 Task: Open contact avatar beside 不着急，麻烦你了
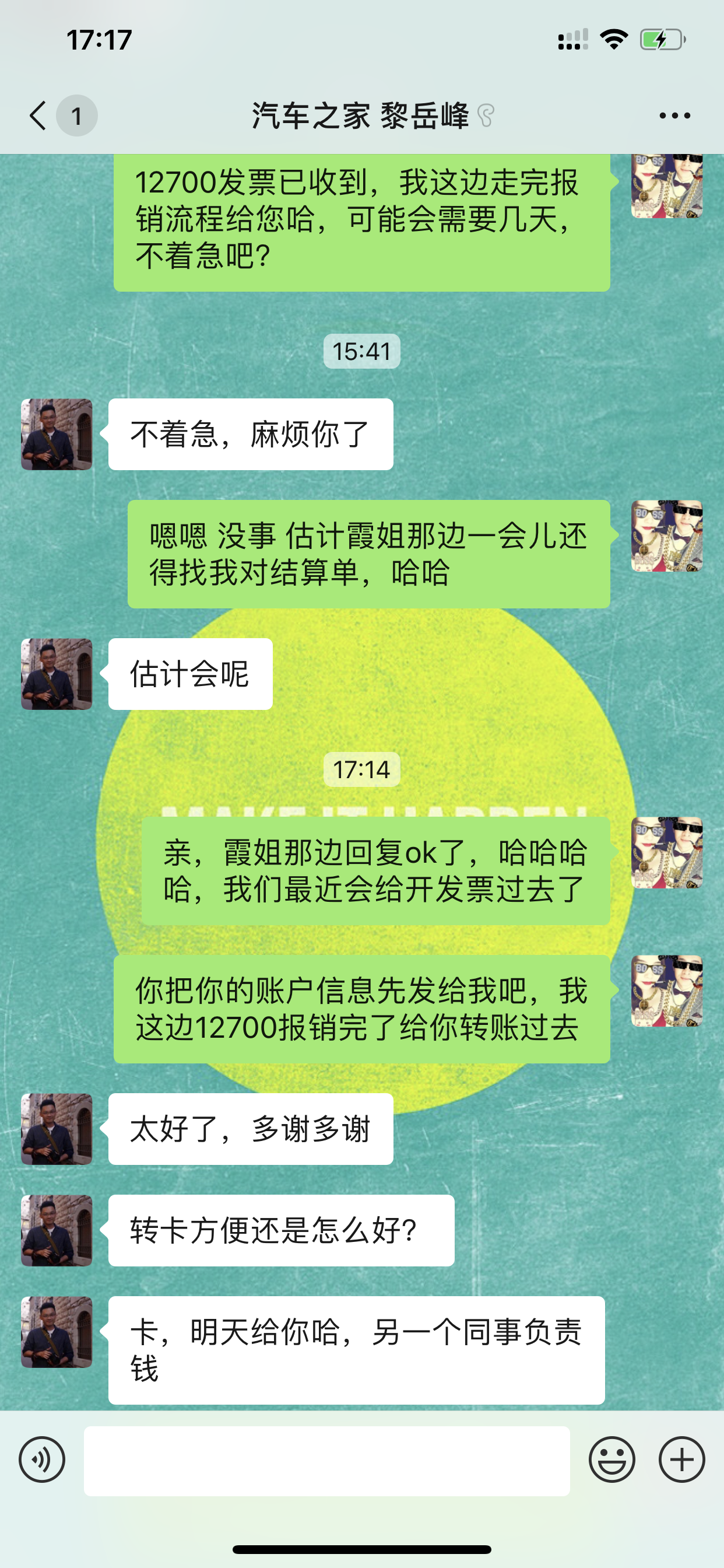coord(57,435)
